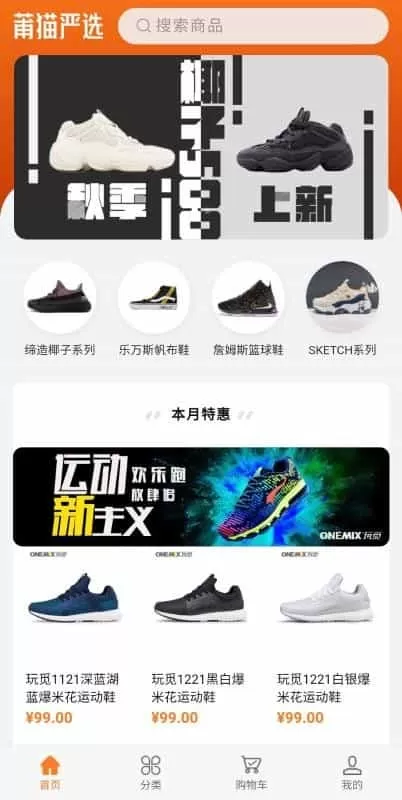402x800 pixels.
Task: Open the 秋季上新 shoe banner
Action: pos(201,147)
